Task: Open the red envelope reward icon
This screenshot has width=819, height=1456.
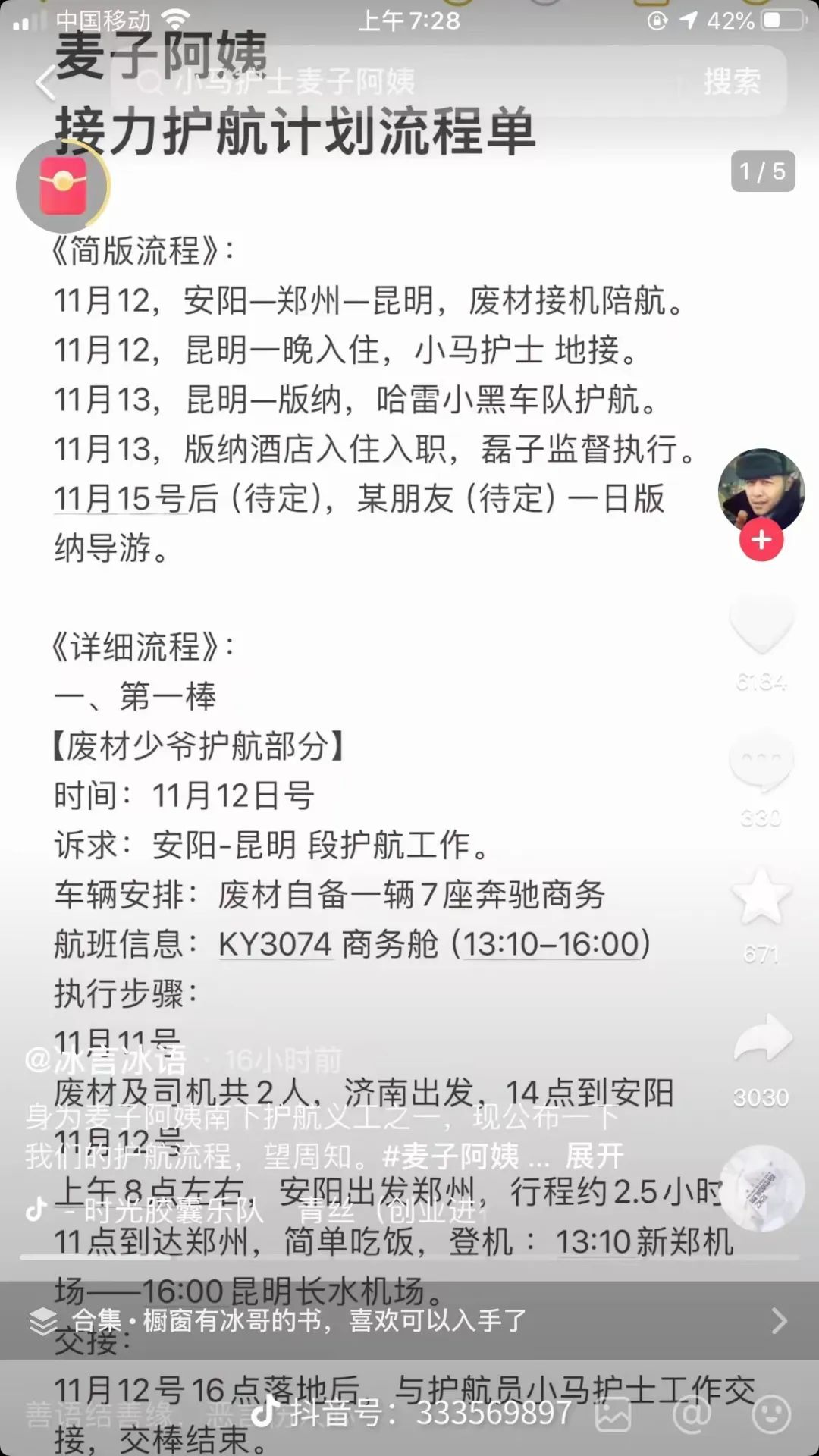Action: pyautogui.click(x=63, y=185)
